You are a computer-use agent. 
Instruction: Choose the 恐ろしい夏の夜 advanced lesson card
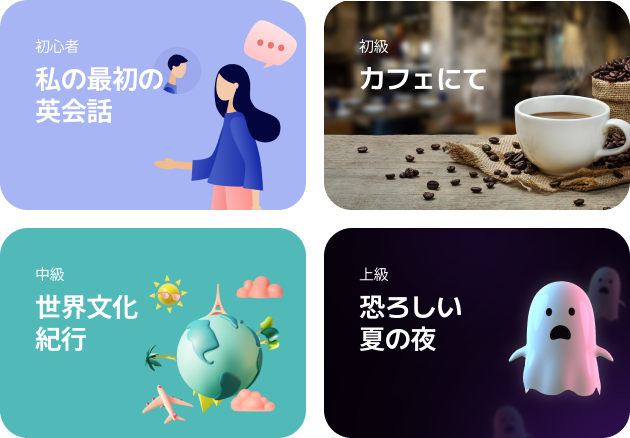click(x=476, y=333)
